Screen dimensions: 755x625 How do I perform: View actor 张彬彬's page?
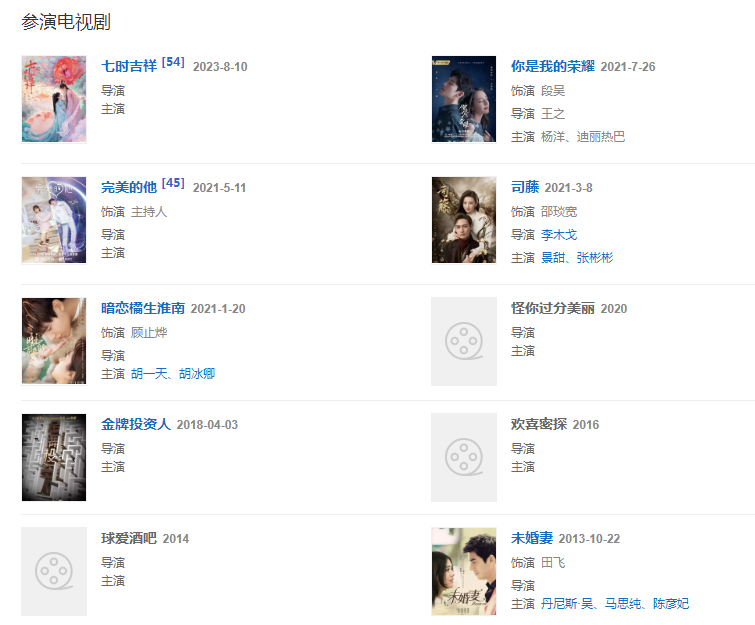(x=594, y=258)
